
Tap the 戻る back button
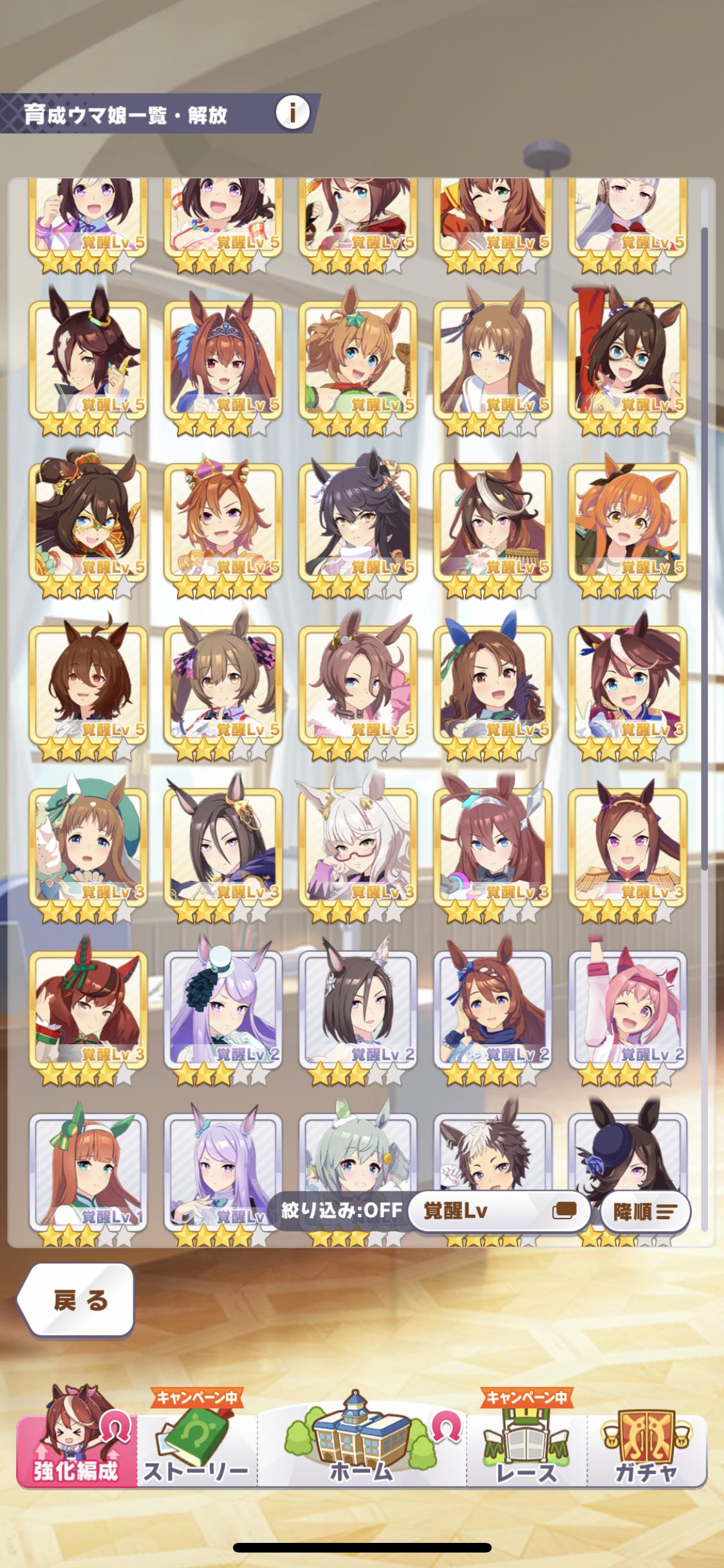pyautogui.click(x=77, y=1301)
